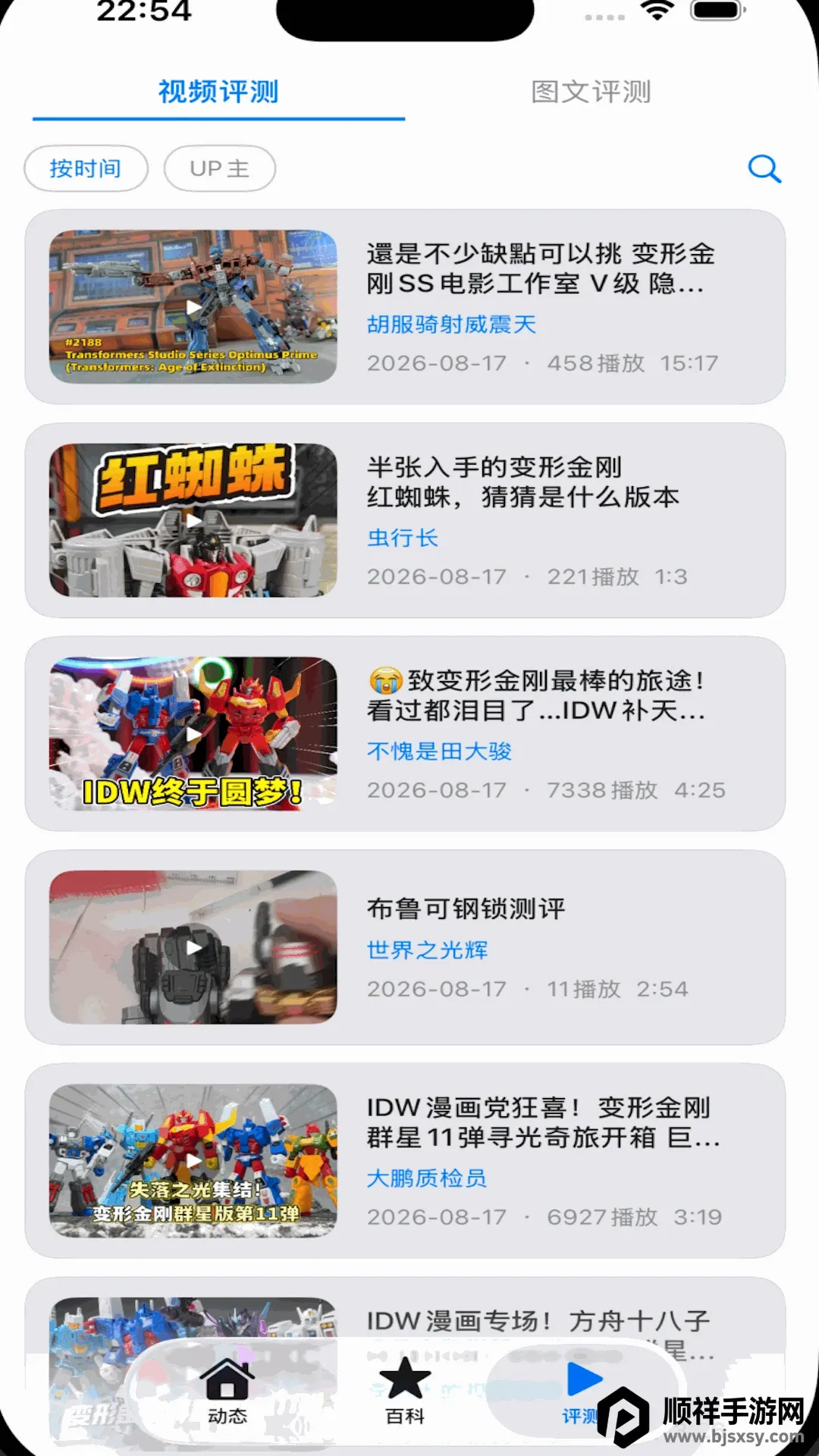Select the 评测 bottom tab
The height and width of the screenshot is (1456, 819).
pyautogui.click(x=582, y=1392)
